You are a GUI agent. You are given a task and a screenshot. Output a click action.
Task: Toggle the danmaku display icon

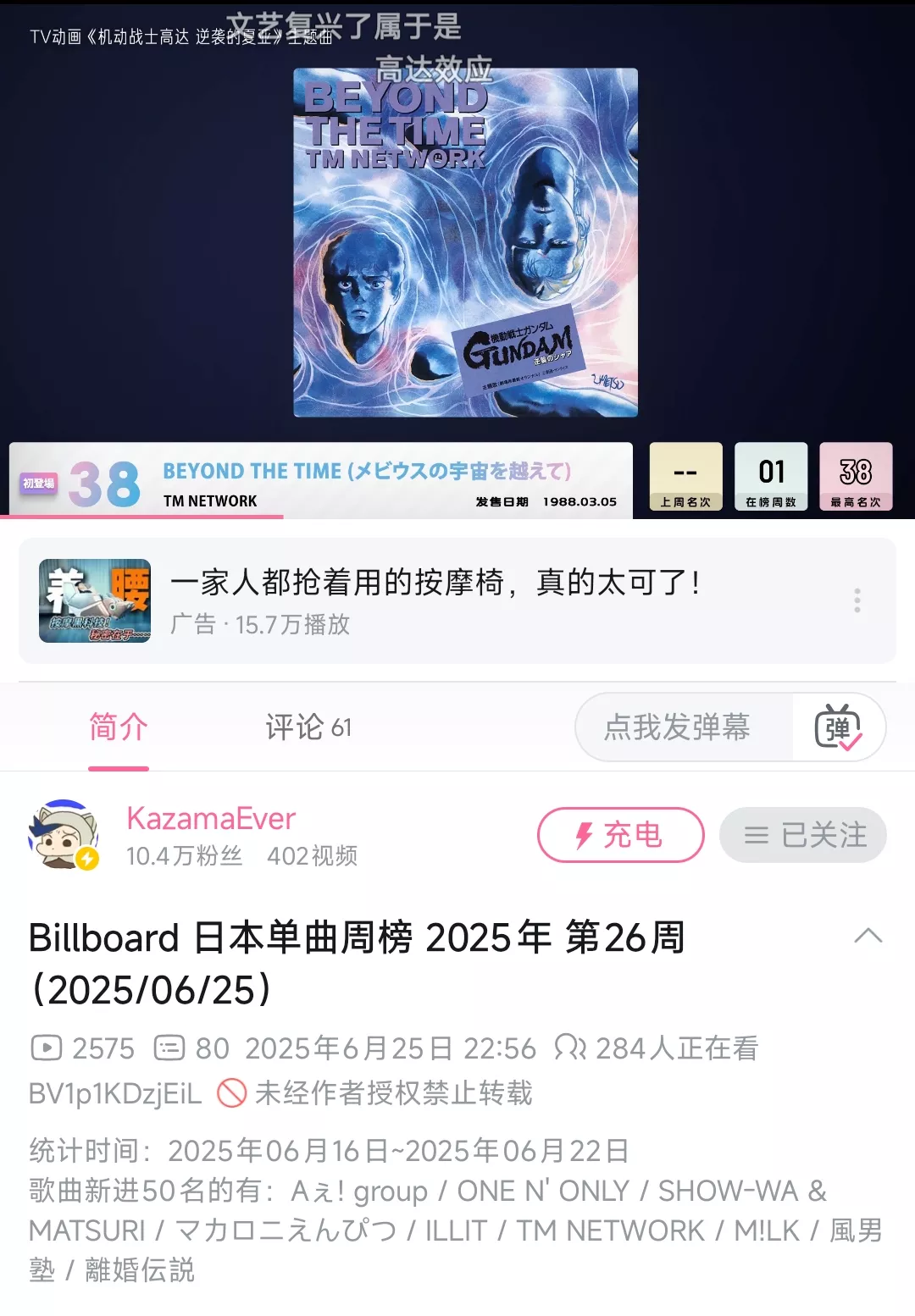pyautogui.click(x=839, y=727)
